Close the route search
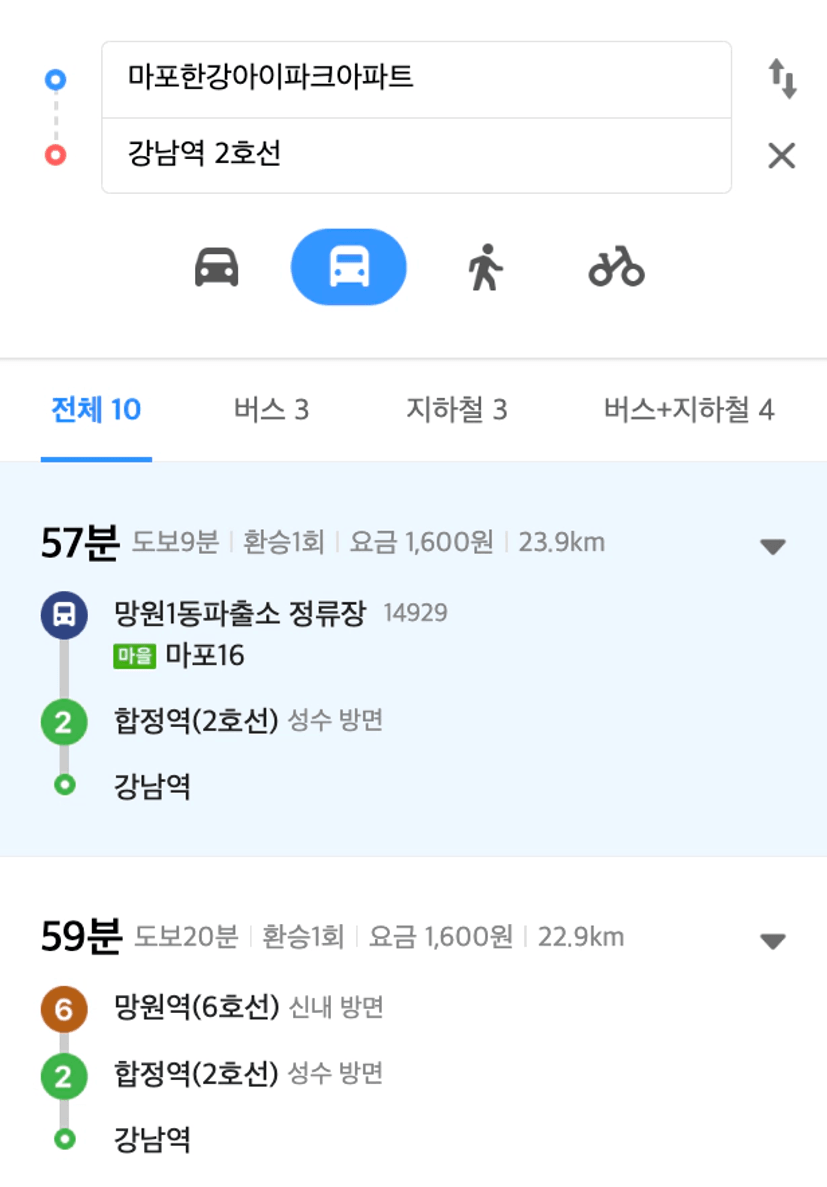This screenshot has height=1187, width=827. (781, 155)
